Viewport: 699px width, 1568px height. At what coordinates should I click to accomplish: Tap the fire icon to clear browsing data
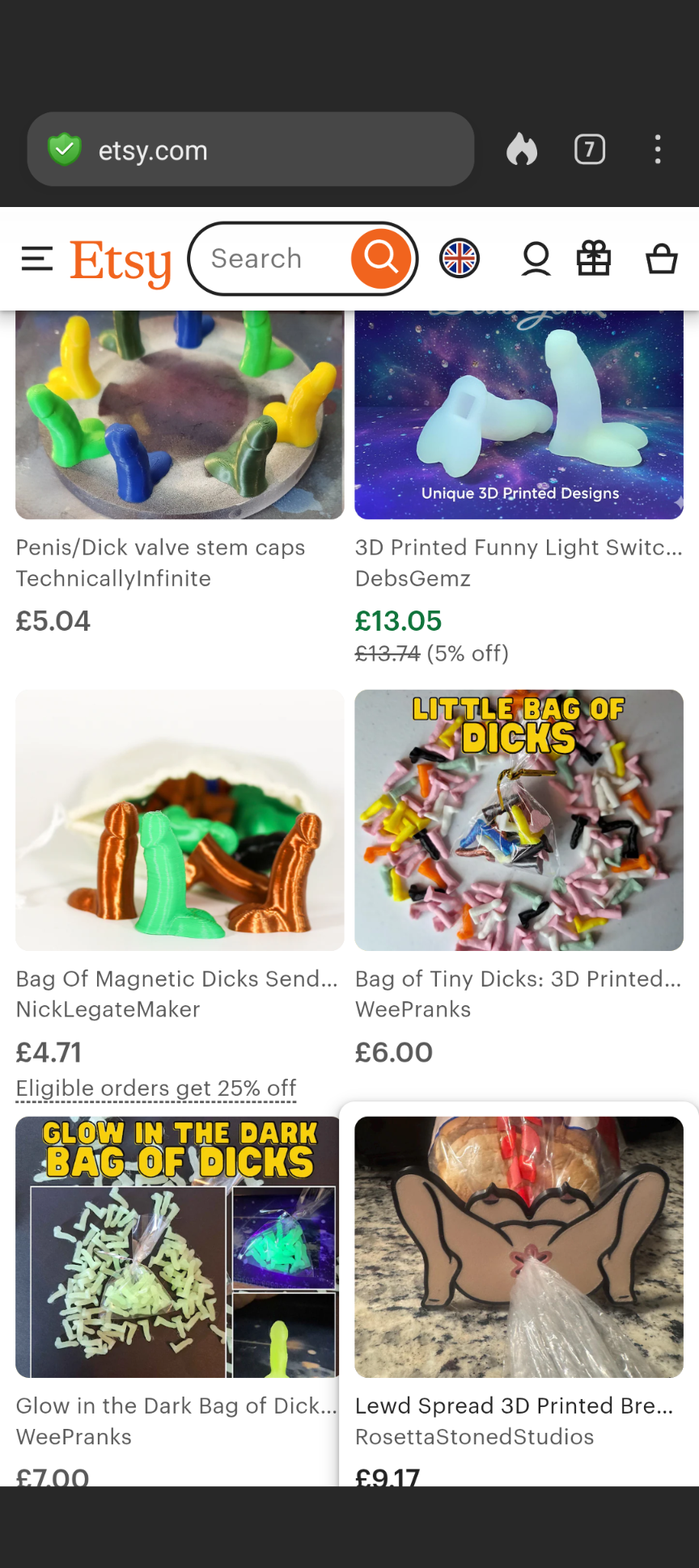pyautogui.click(x=522, y=150)
